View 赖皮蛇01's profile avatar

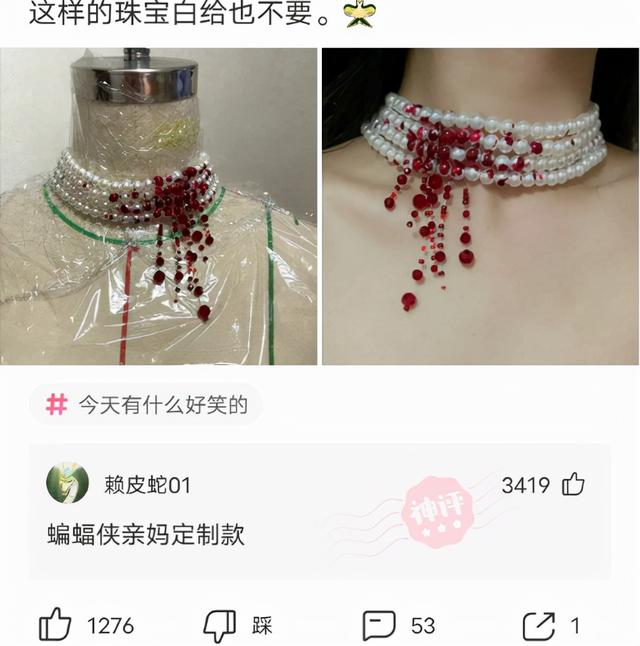[67, 485]
